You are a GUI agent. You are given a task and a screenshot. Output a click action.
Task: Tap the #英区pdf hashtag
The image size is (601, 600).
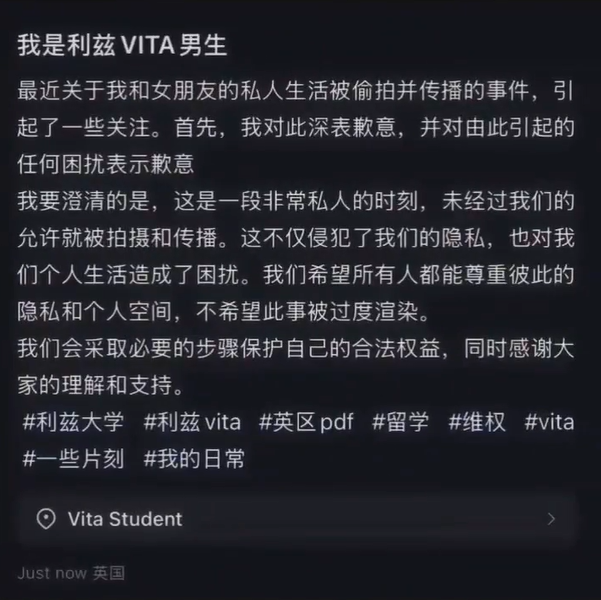(x=306, y=422)
